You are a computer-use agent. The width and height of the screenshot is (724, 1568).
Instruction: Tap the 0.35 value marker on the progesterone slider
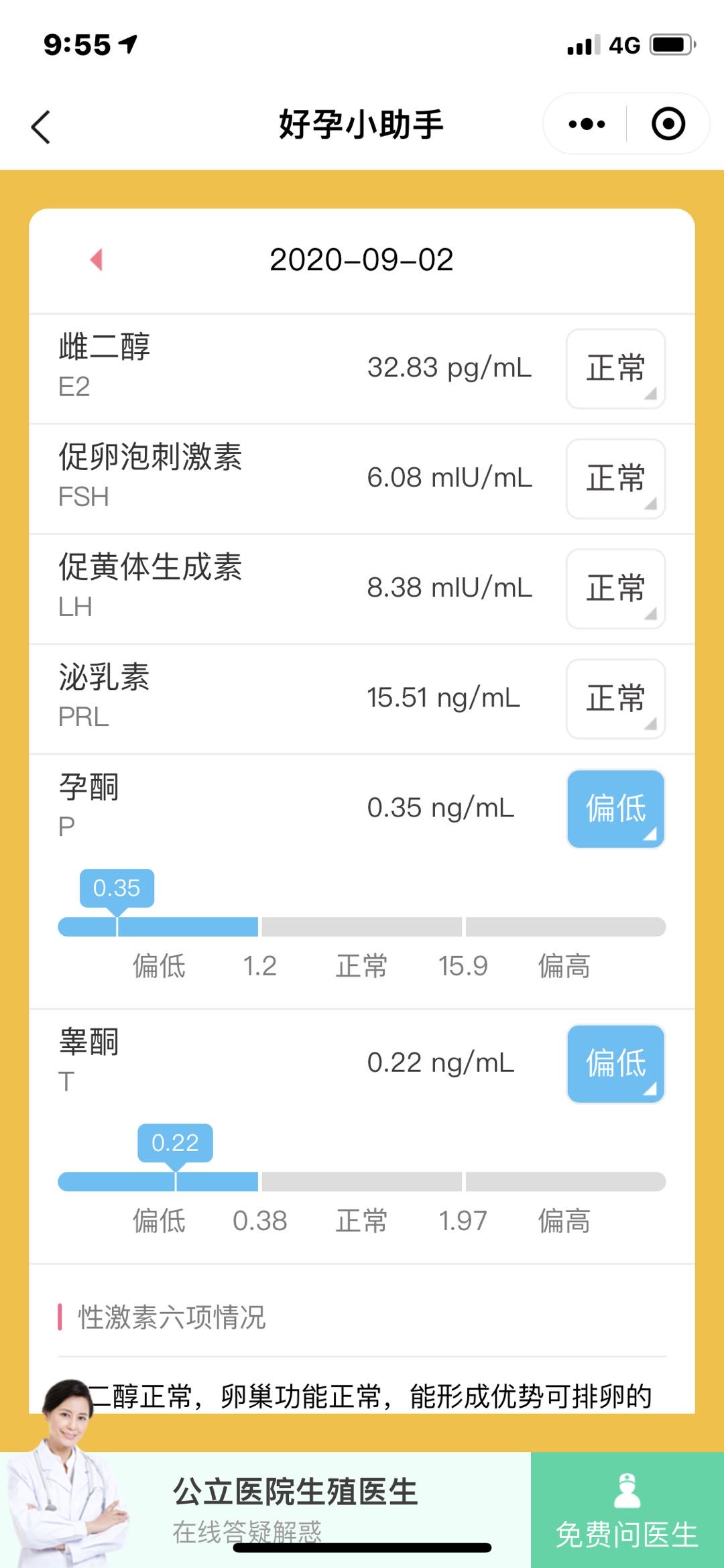118,888
